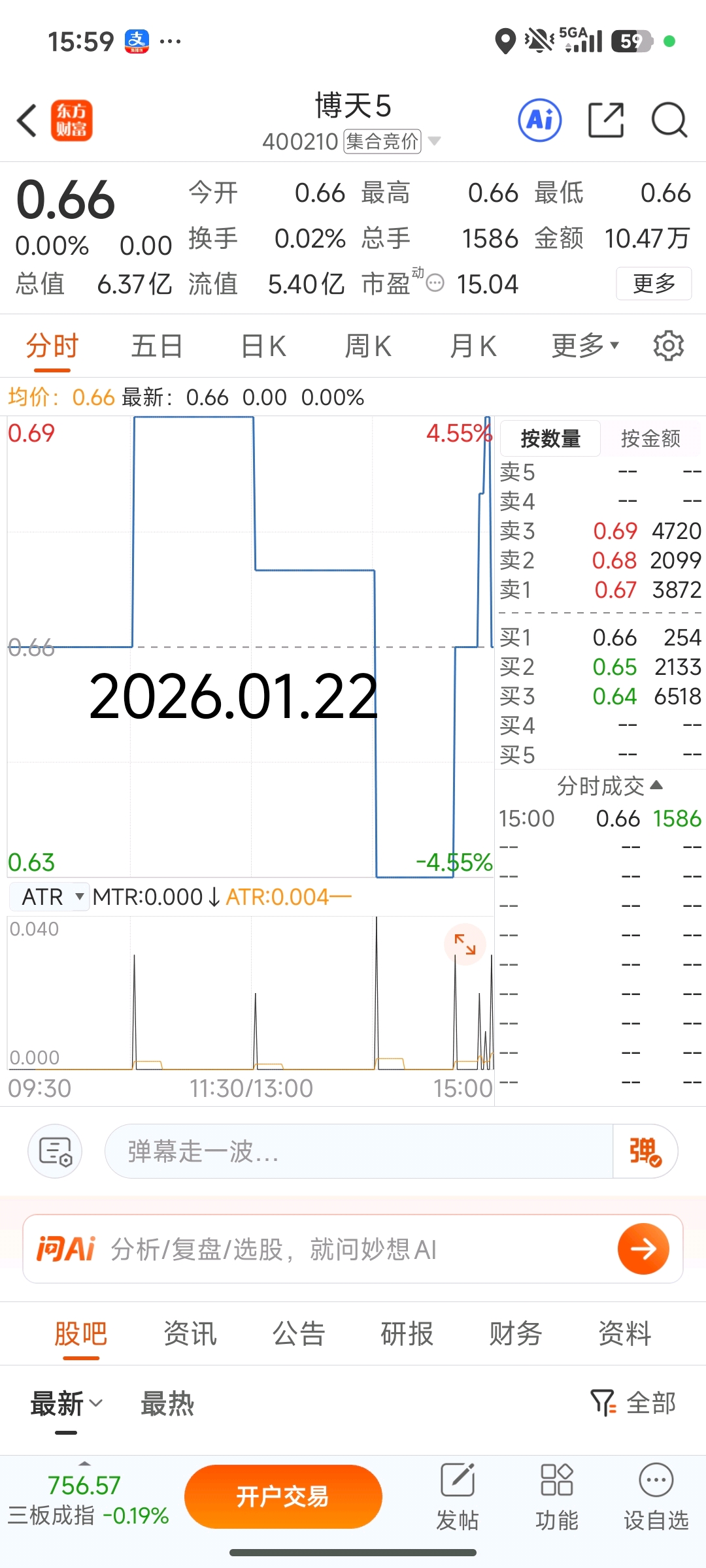Switch order book to 按金额

(650, 438)
